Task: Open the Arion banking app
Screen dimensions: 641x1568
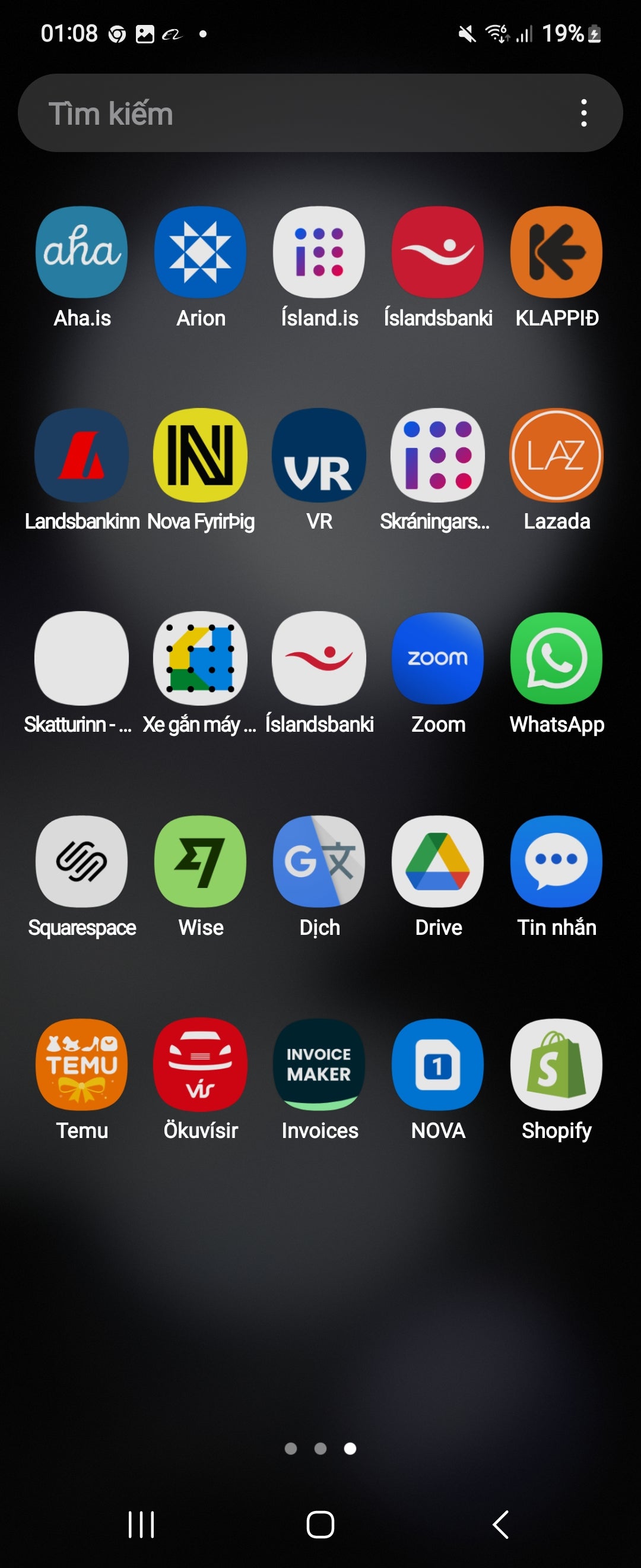Action: click(200, 252)
